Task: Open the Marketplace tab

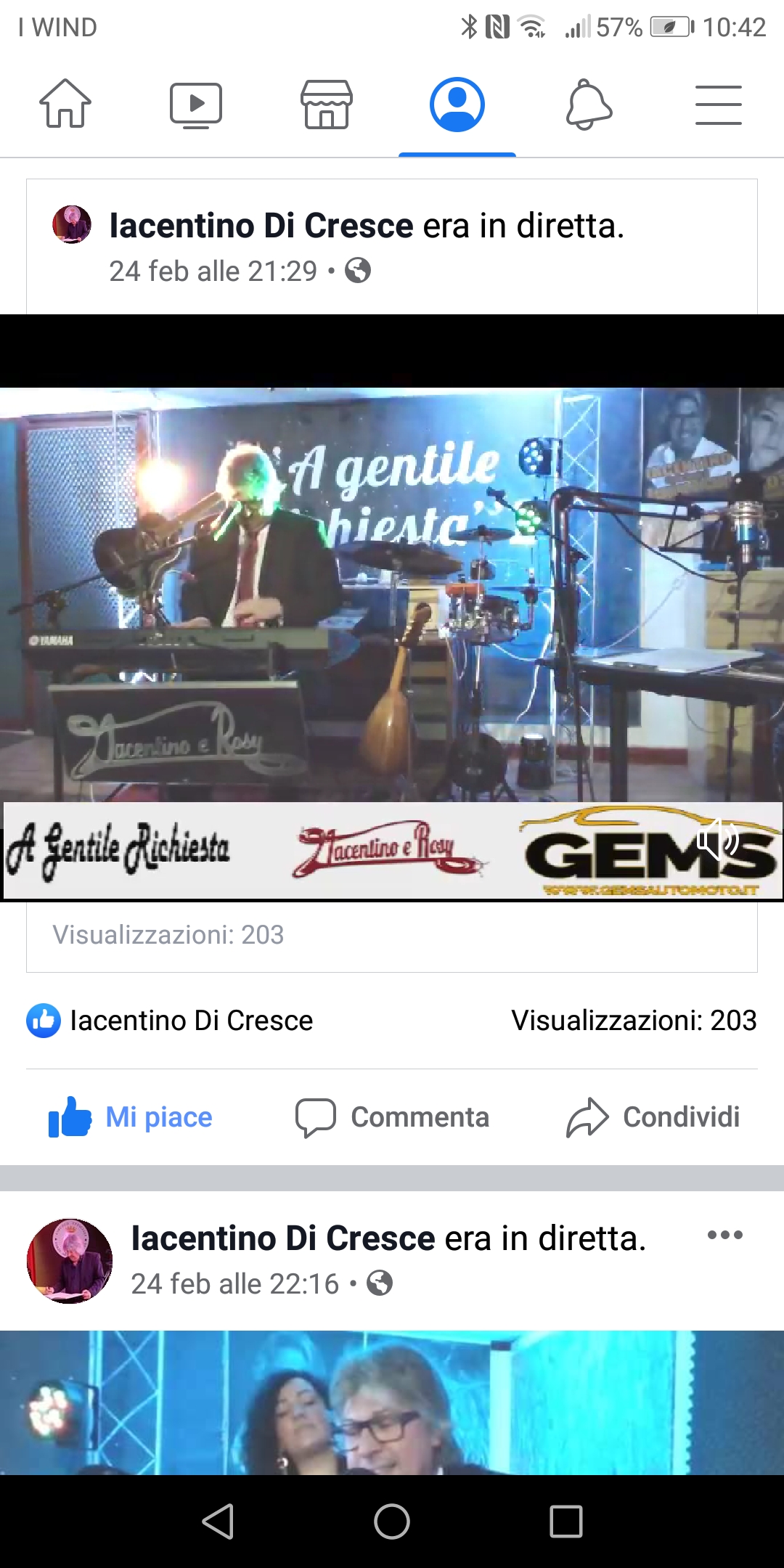Action: [327, 105]
